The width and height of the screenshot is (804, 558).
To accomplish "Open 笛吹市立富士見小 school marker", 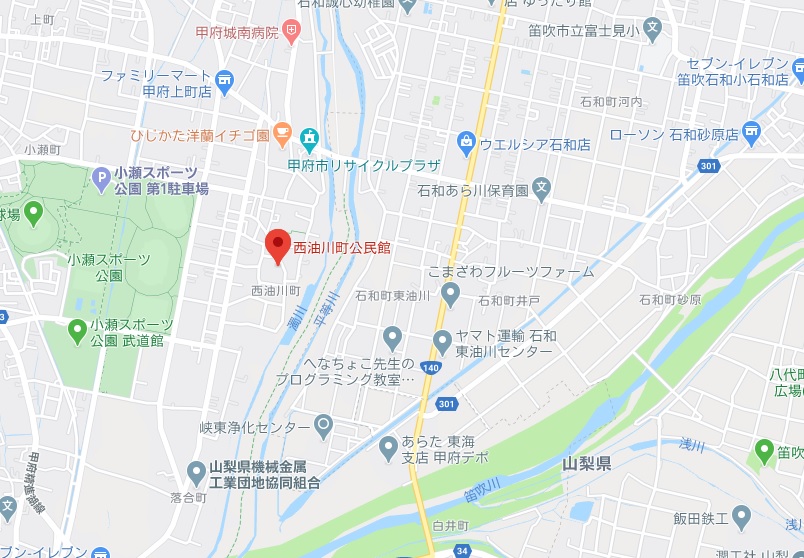I will pyautogui.click(x=652, y=27).
